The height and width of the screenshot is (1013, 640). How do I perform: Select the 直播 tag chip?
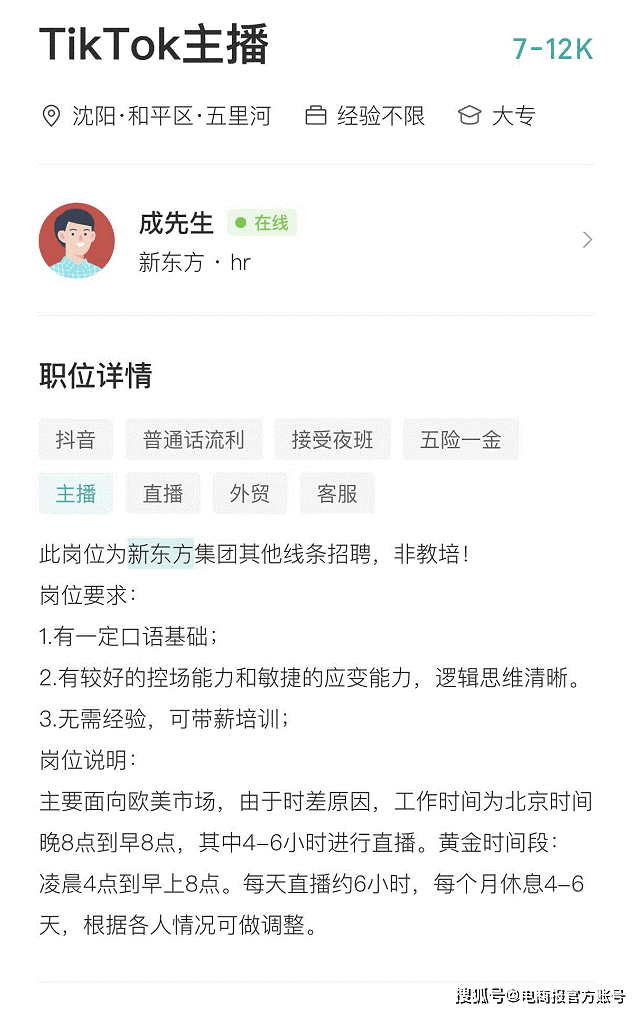(163, 494)
